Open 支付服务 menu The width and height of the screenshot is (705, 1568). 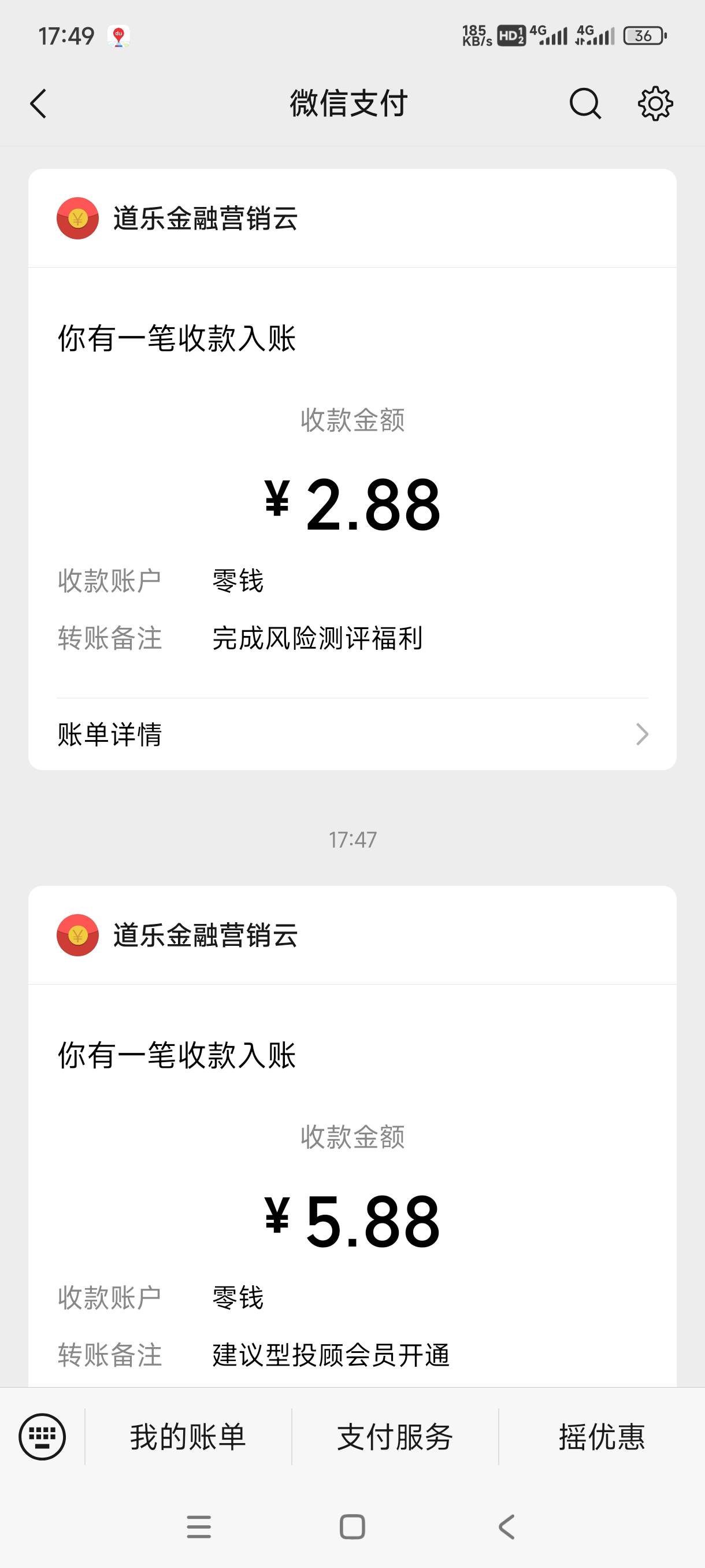pos(395,1437)
